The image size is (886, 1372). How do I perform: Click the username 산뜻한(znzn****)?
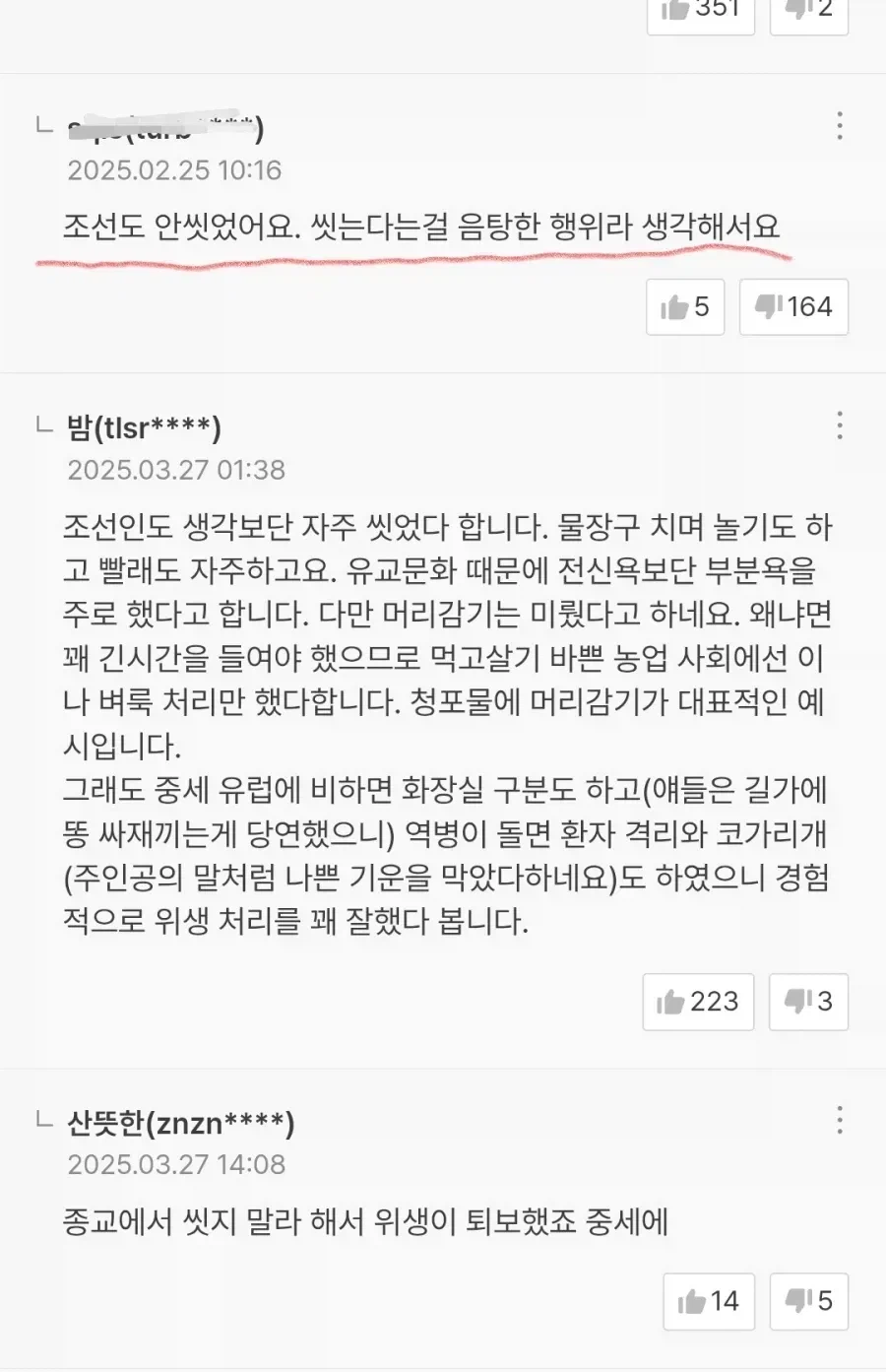[x=182, y=1122]
